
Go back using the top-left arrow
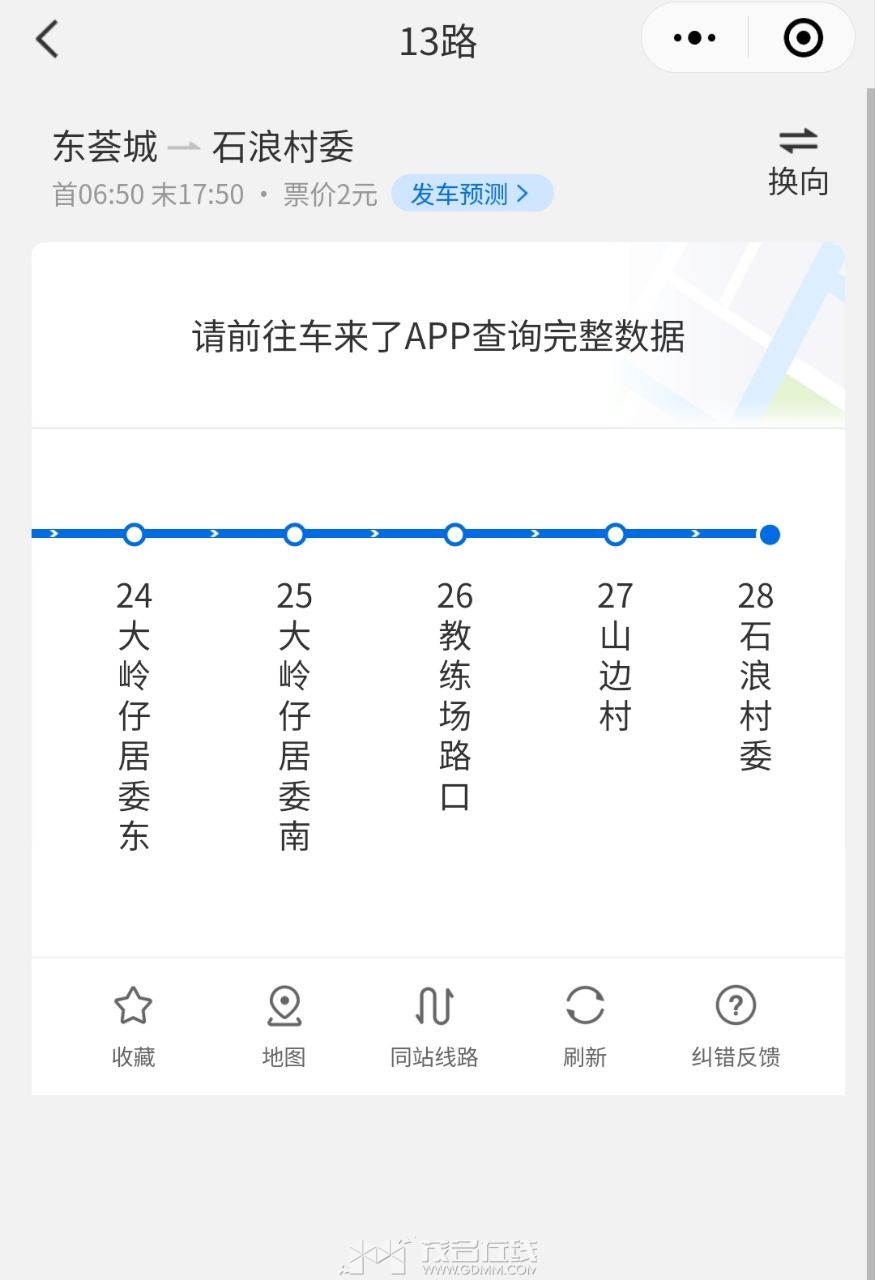(x=47, y=40)
